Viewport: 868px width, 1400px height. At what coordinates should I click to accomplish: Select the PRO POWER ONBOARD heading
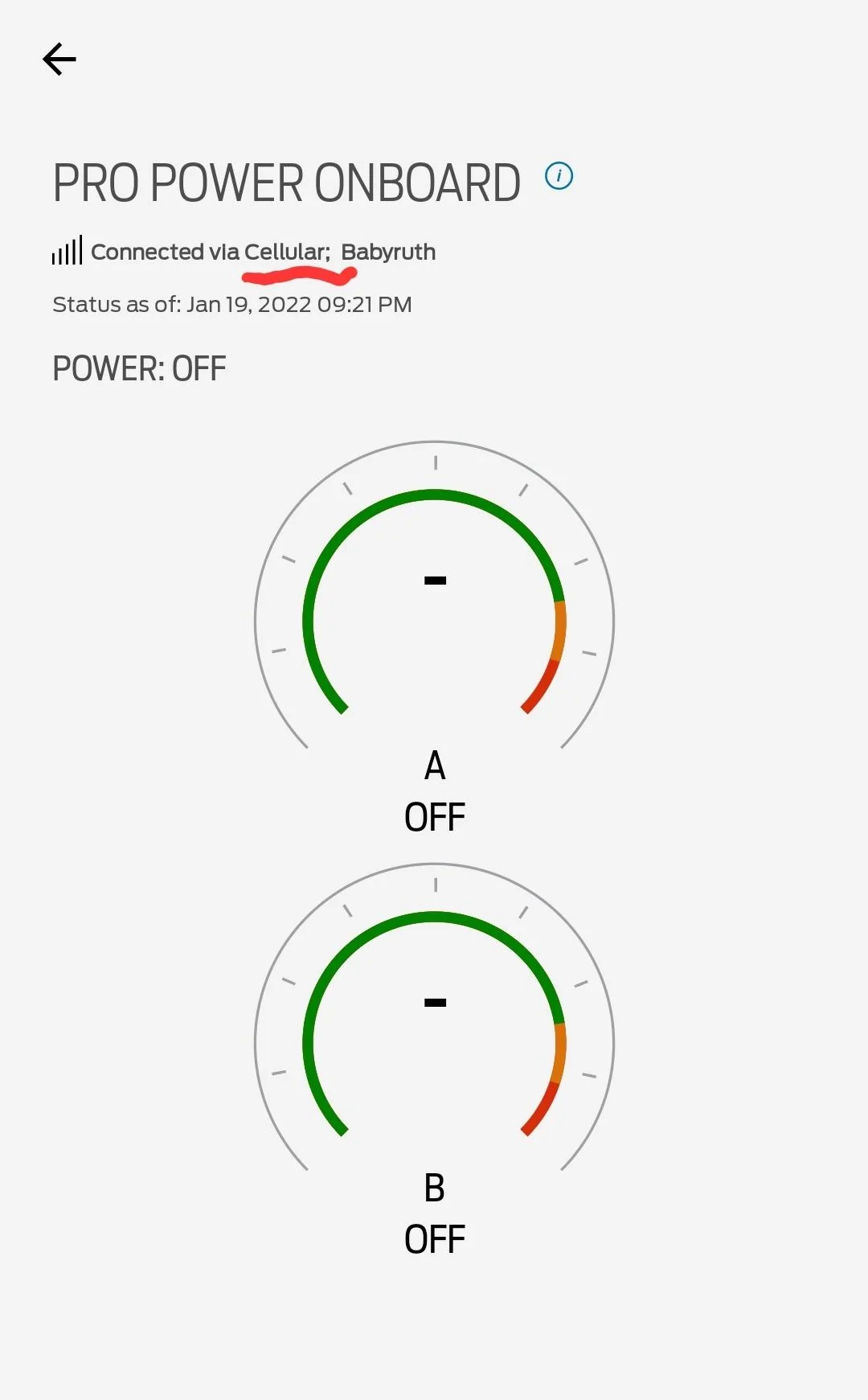click(285, 181)
